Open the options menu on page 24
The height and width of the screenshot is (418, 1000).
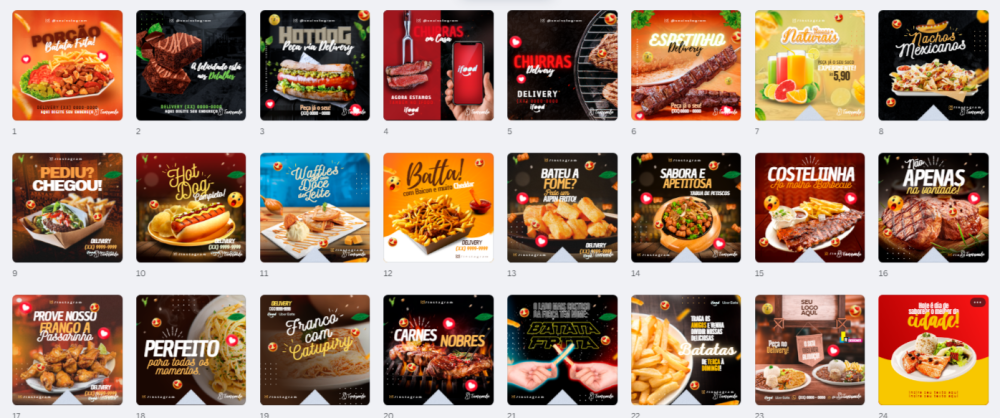[x=977, y=303]
